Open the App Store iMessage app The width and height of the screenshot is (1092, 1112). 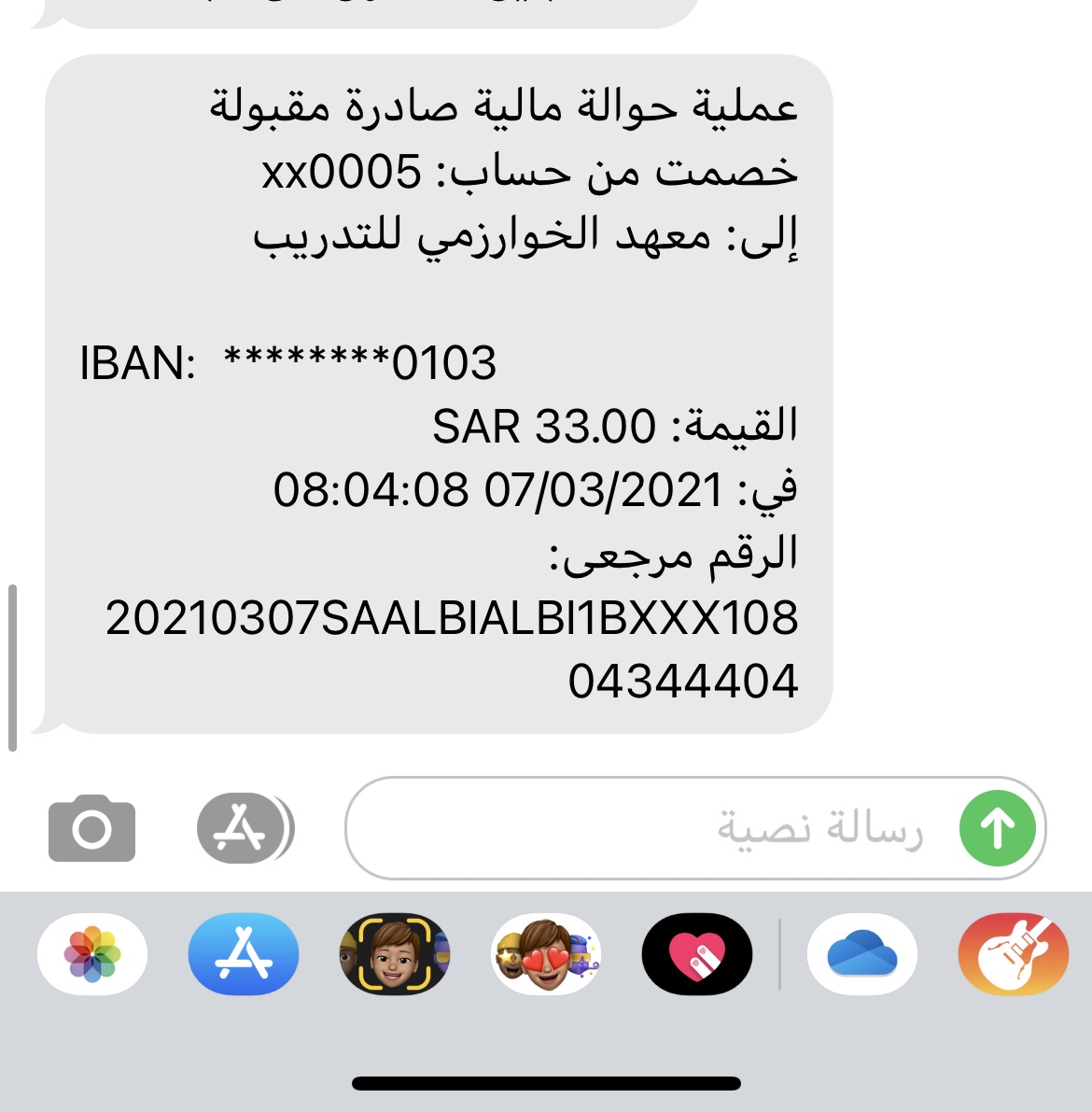pos(244,954)
